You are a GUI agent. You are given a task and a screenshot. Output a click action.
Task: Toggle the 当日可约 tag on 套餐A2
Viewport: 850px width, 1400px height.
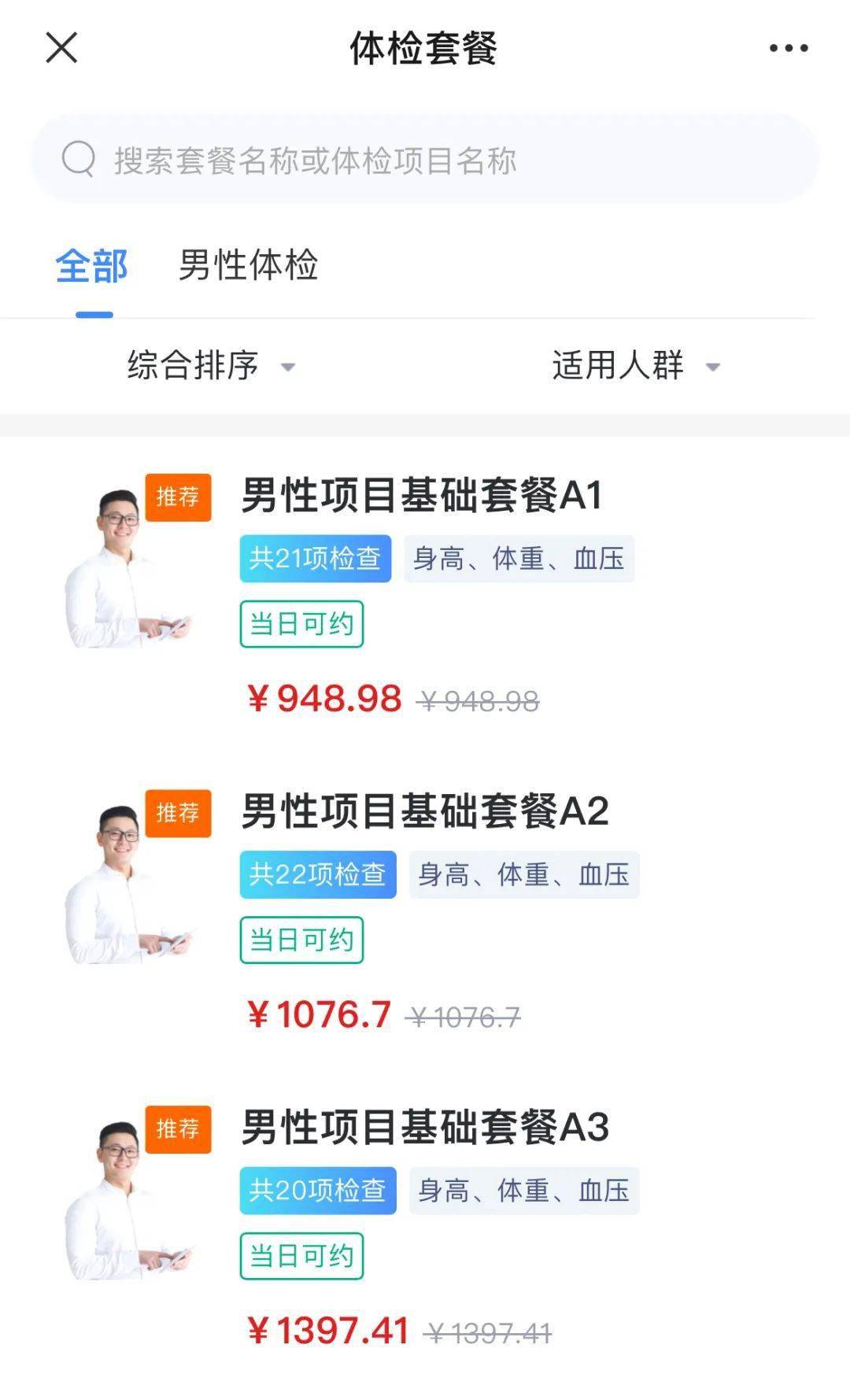pyautogui.click(x=302, y=938)
